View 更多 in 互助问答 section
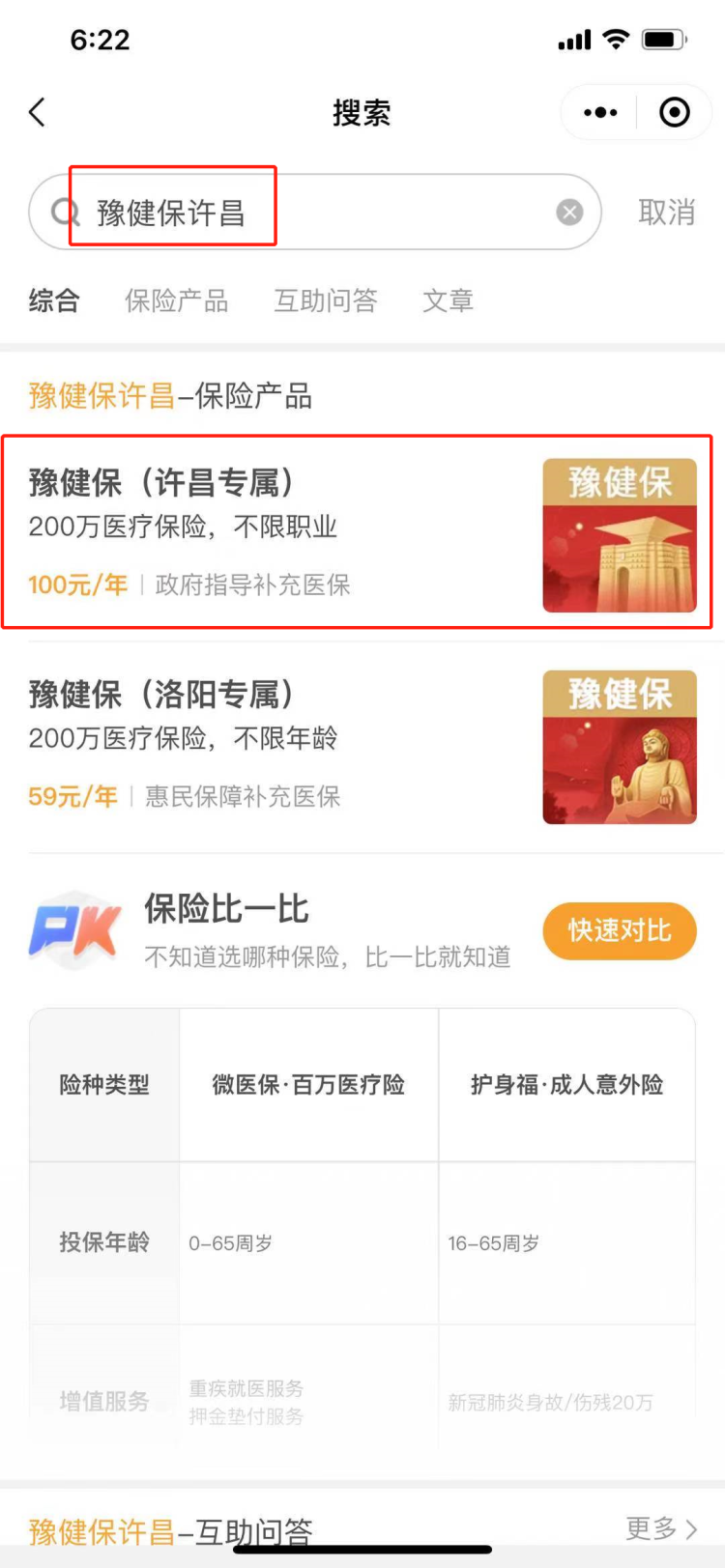Viewport: 725px width, 1568px height. coord(661,1528)
